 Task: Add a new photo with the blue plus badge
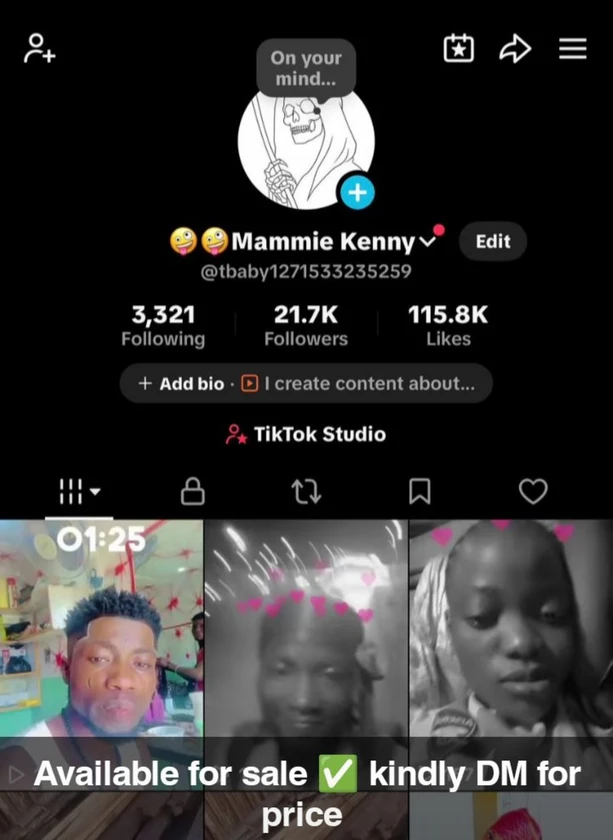357,192
